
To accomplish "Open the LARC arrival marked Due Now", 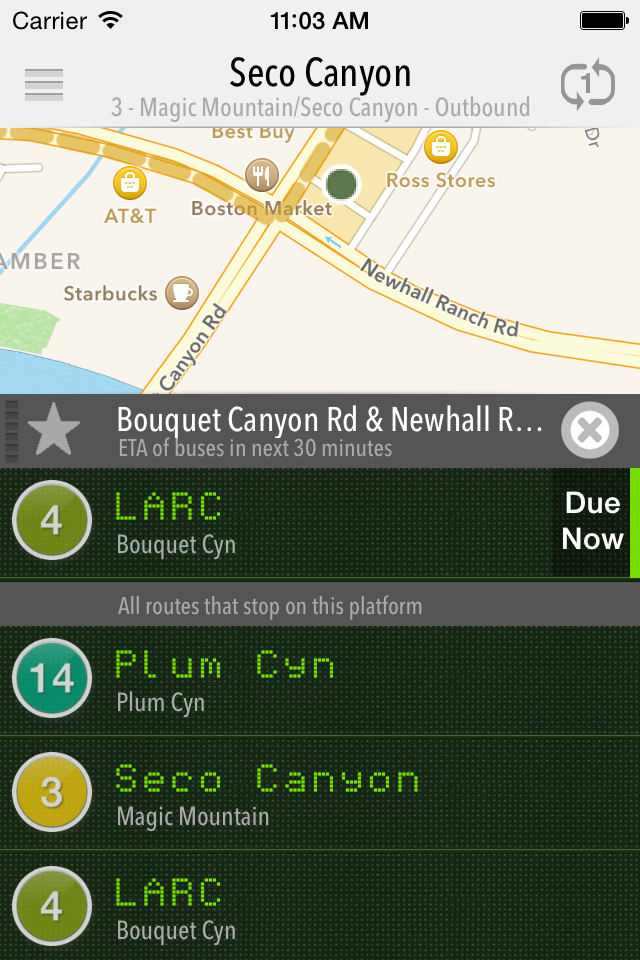I will (x=320, y=522).
